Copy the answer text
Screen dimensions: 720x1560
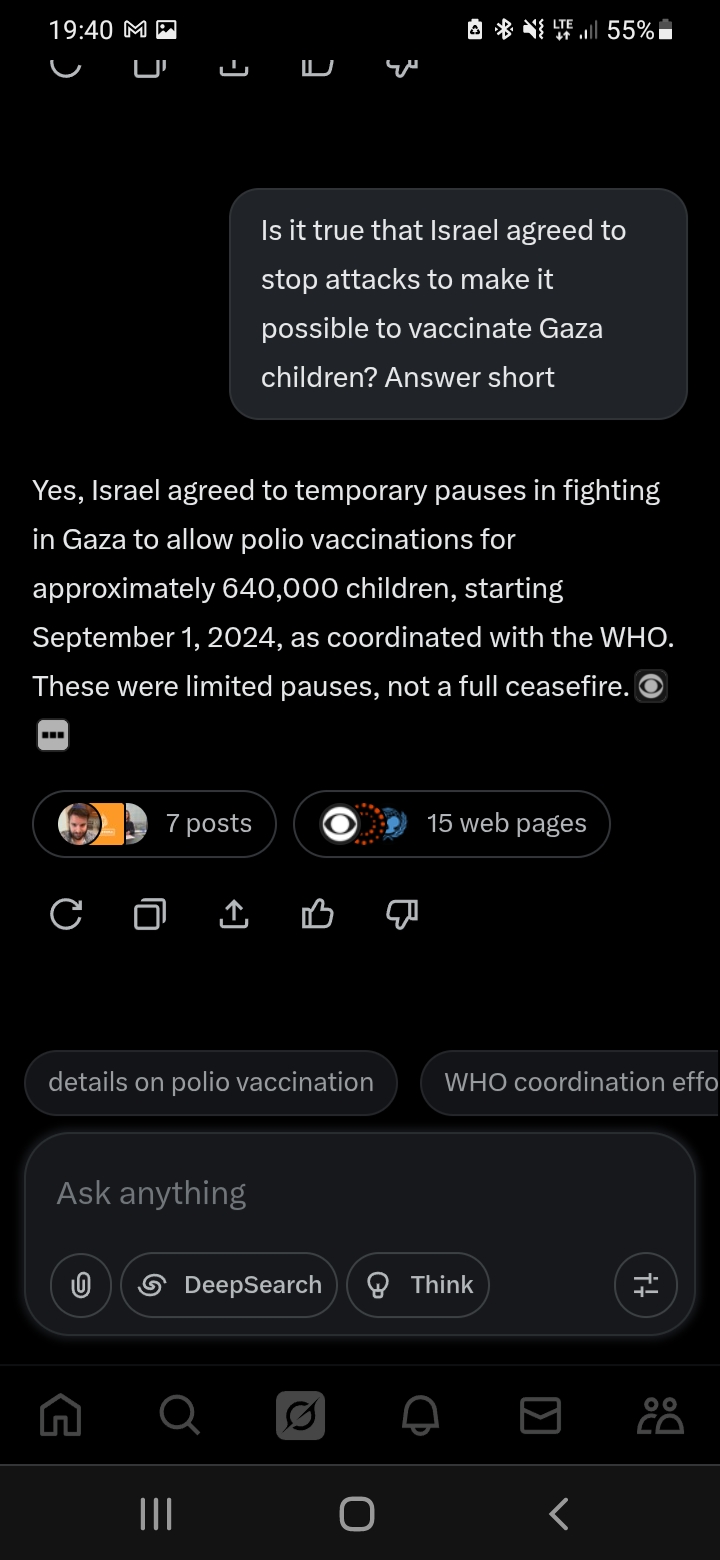point(150,914)
